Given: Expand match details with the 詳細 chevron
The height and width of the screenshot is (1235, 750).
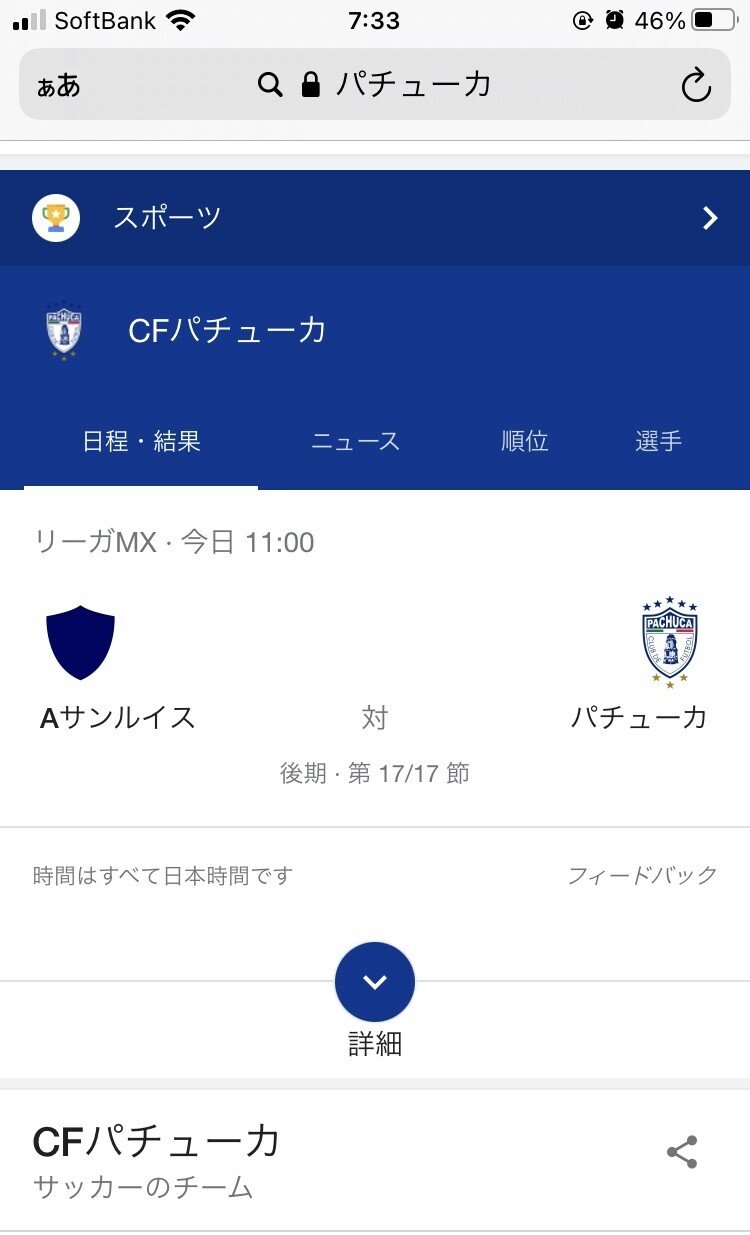Looking at the screenshot, I should click(374, 981).
